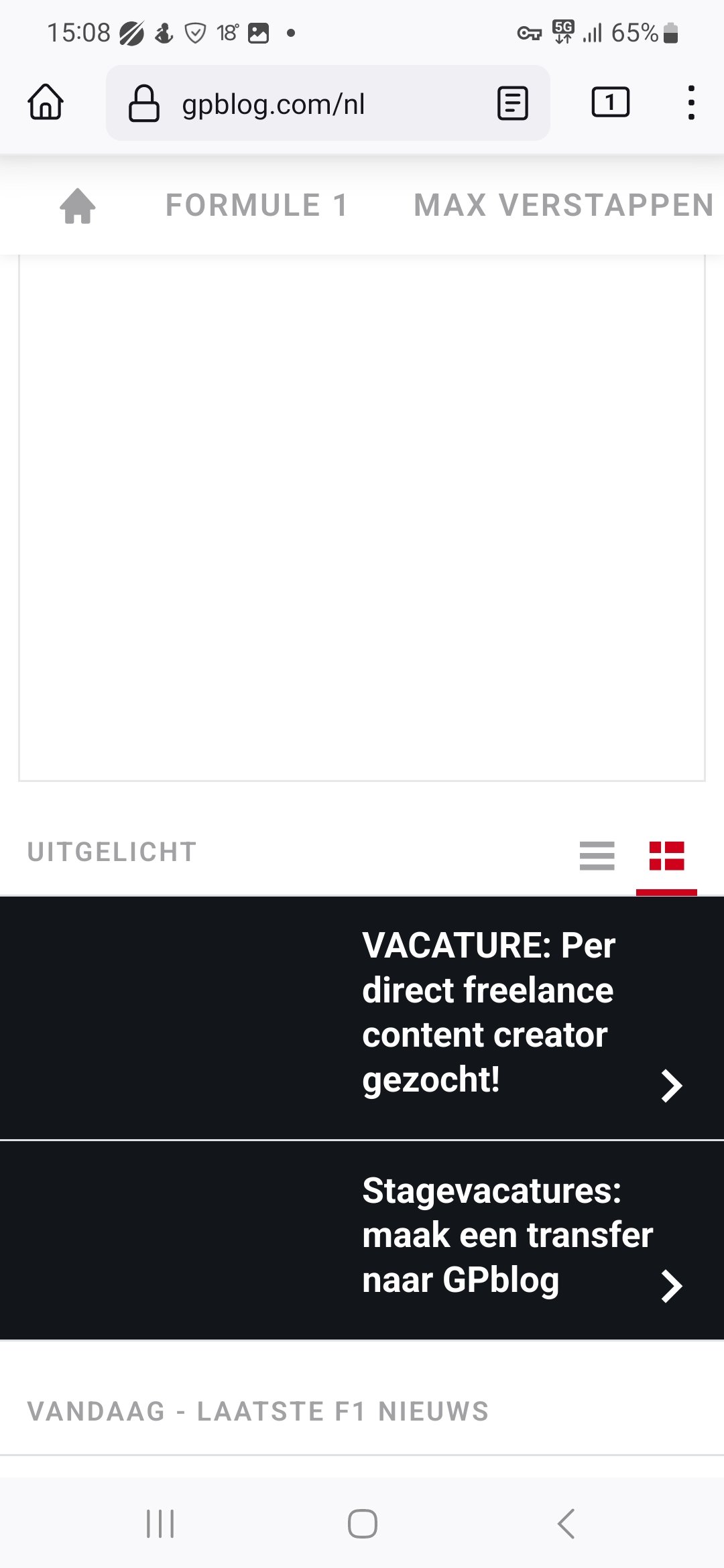Screen dimensions: 724x1568
Task: Click the Stagevacatures transfer article
Action: pyautogui.click(x=506, y=1236)
